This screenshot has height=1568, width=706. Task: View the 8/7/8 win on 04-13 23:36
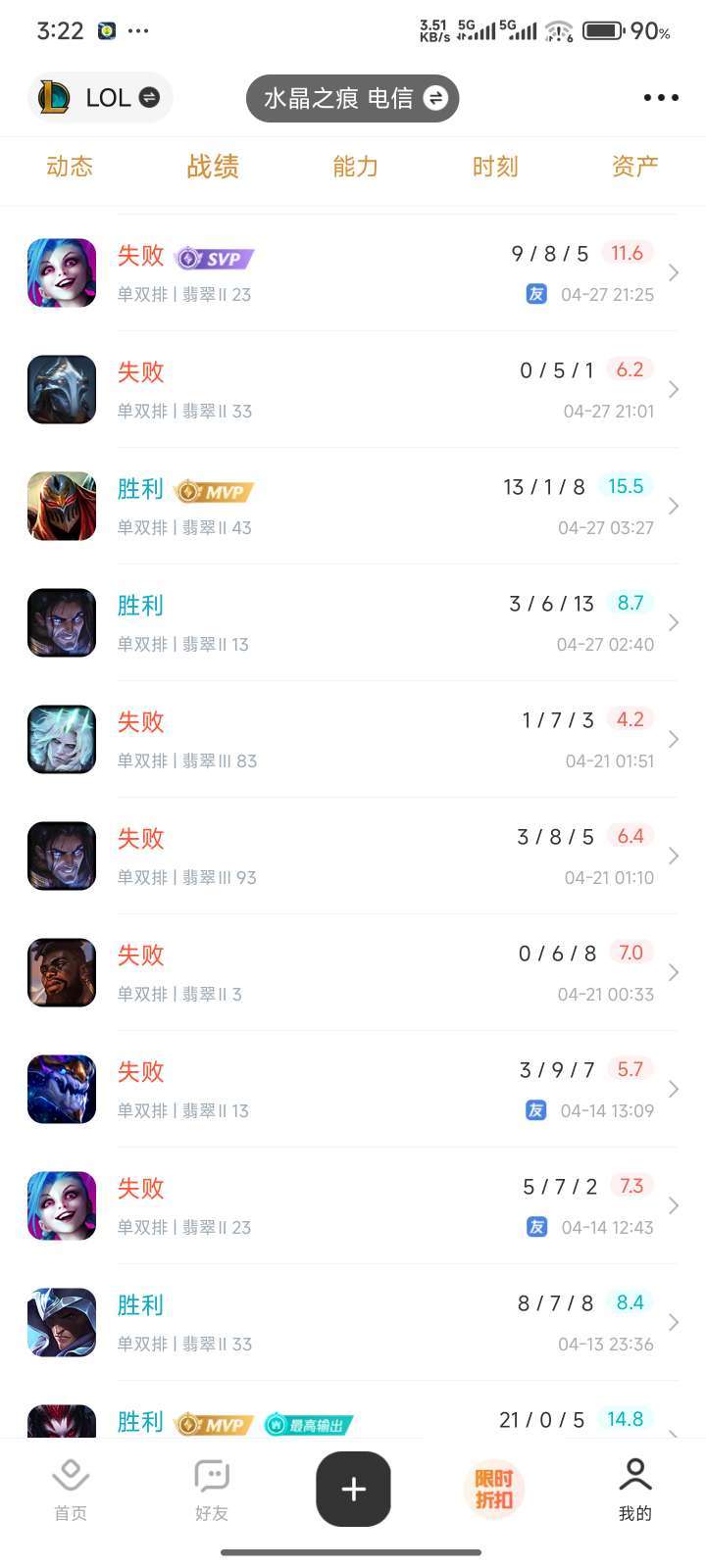(x=353, y=1323)
